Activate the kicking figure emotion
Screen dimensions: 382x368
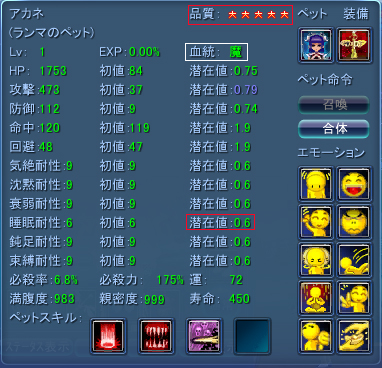(354, 260)
